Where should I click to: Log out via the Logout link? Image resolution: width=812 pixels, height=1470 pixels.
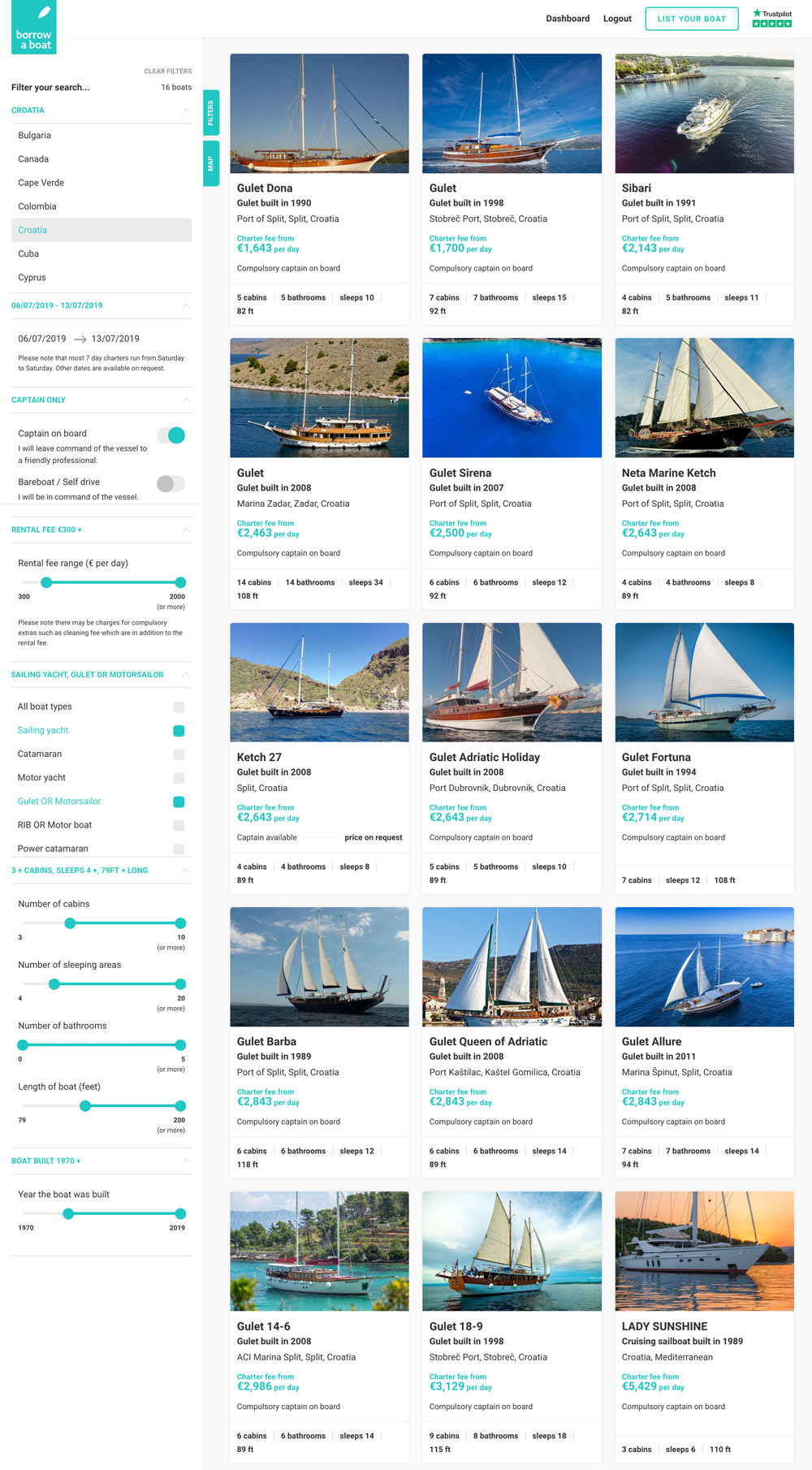(x=617, y=19)
